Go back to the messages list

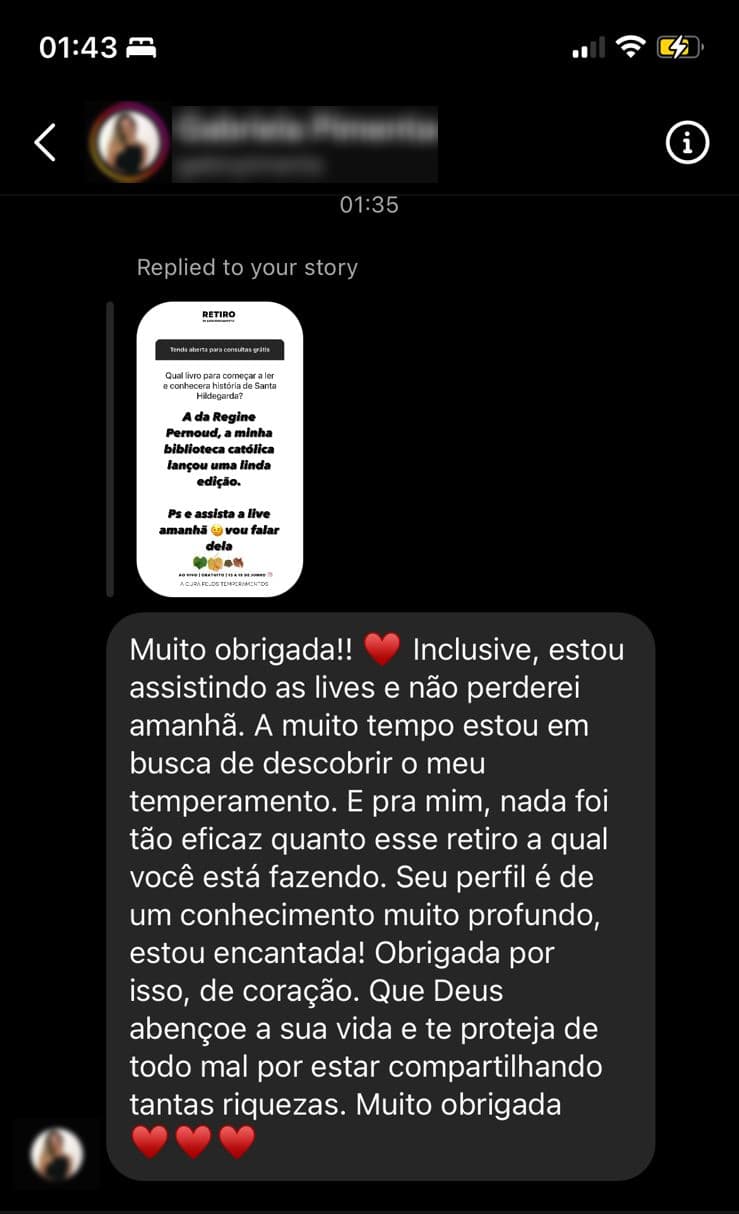[x=45, y=143]
